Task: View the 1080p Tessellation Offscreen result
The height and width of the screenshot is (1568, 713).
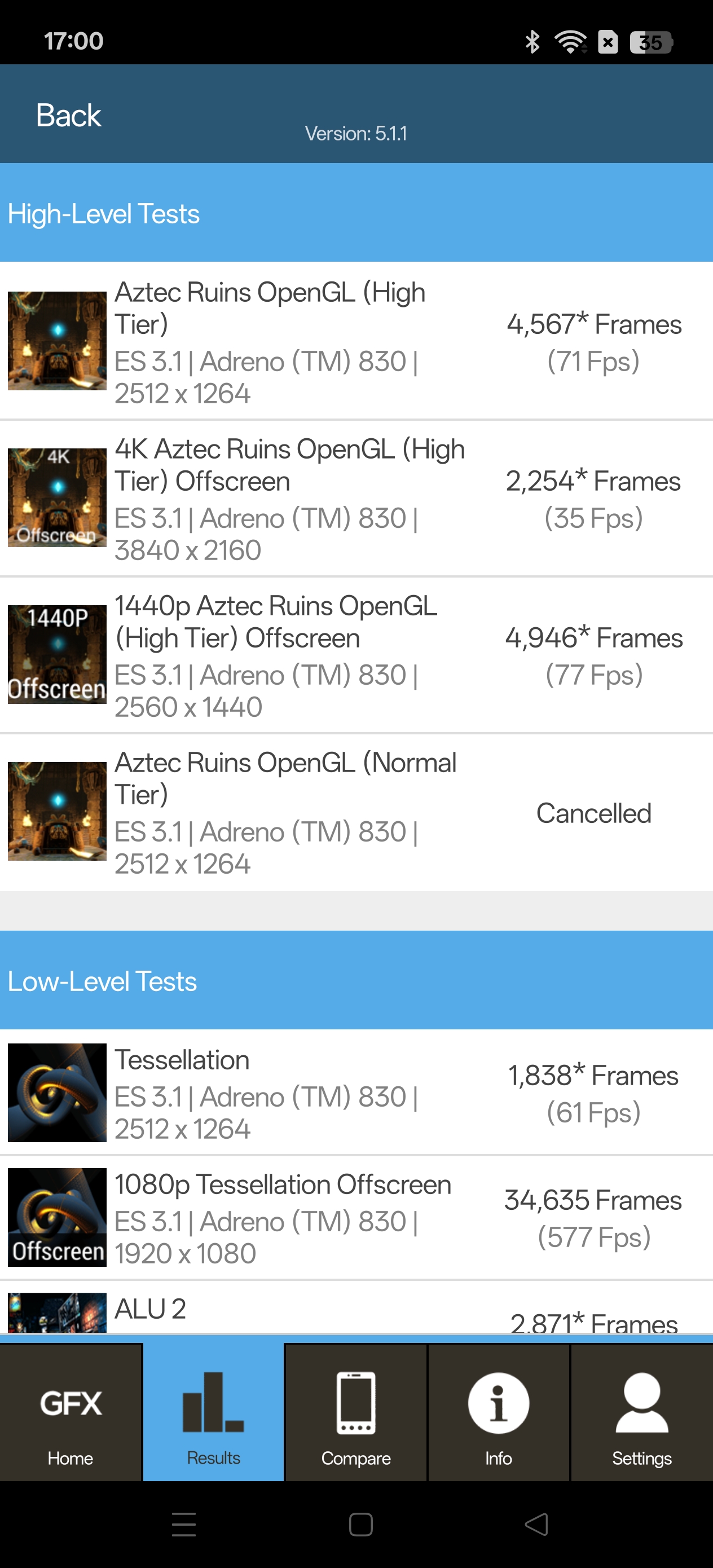Action: 356,1217
